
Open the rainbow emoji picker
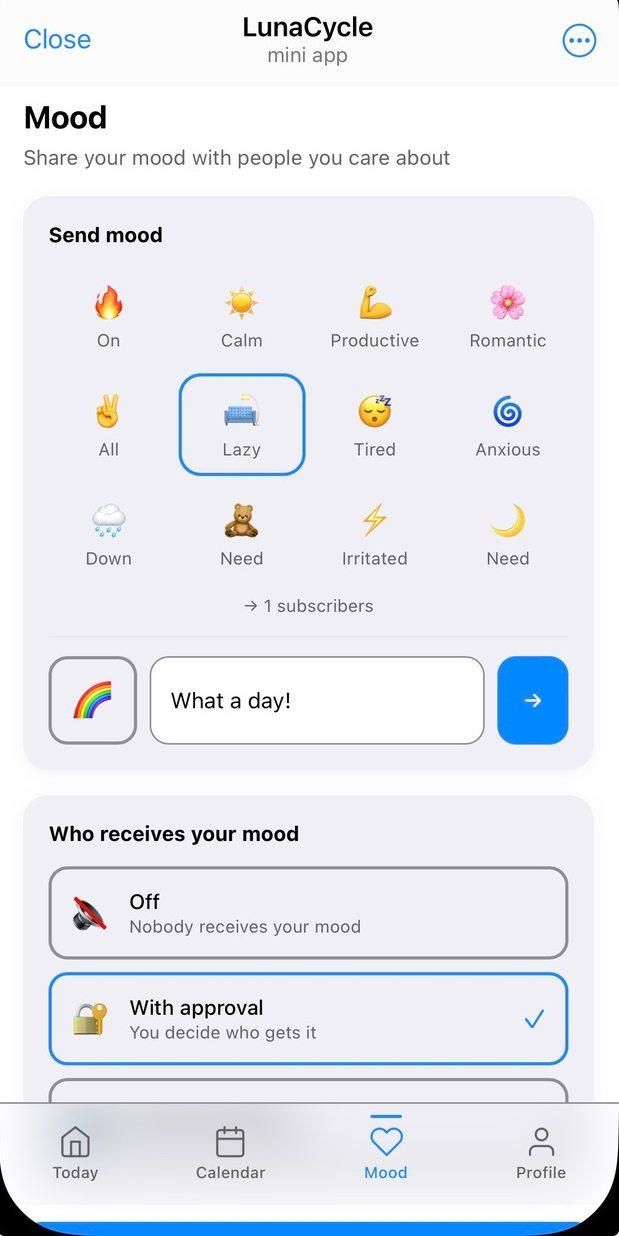pyautogui.click(x=93, y=700)
